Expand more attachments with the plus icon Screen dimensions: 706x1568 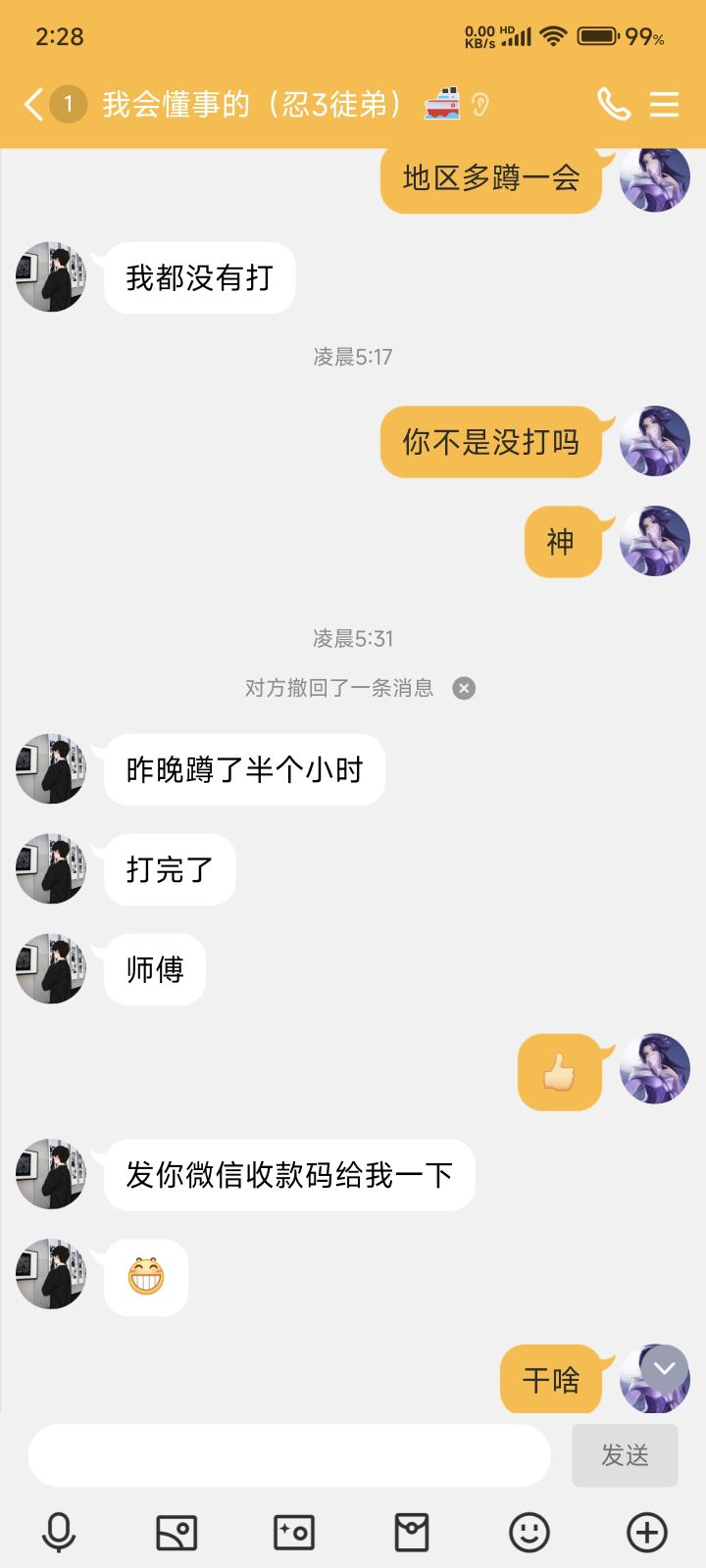pyautogui.click(x=645, y=1531)
